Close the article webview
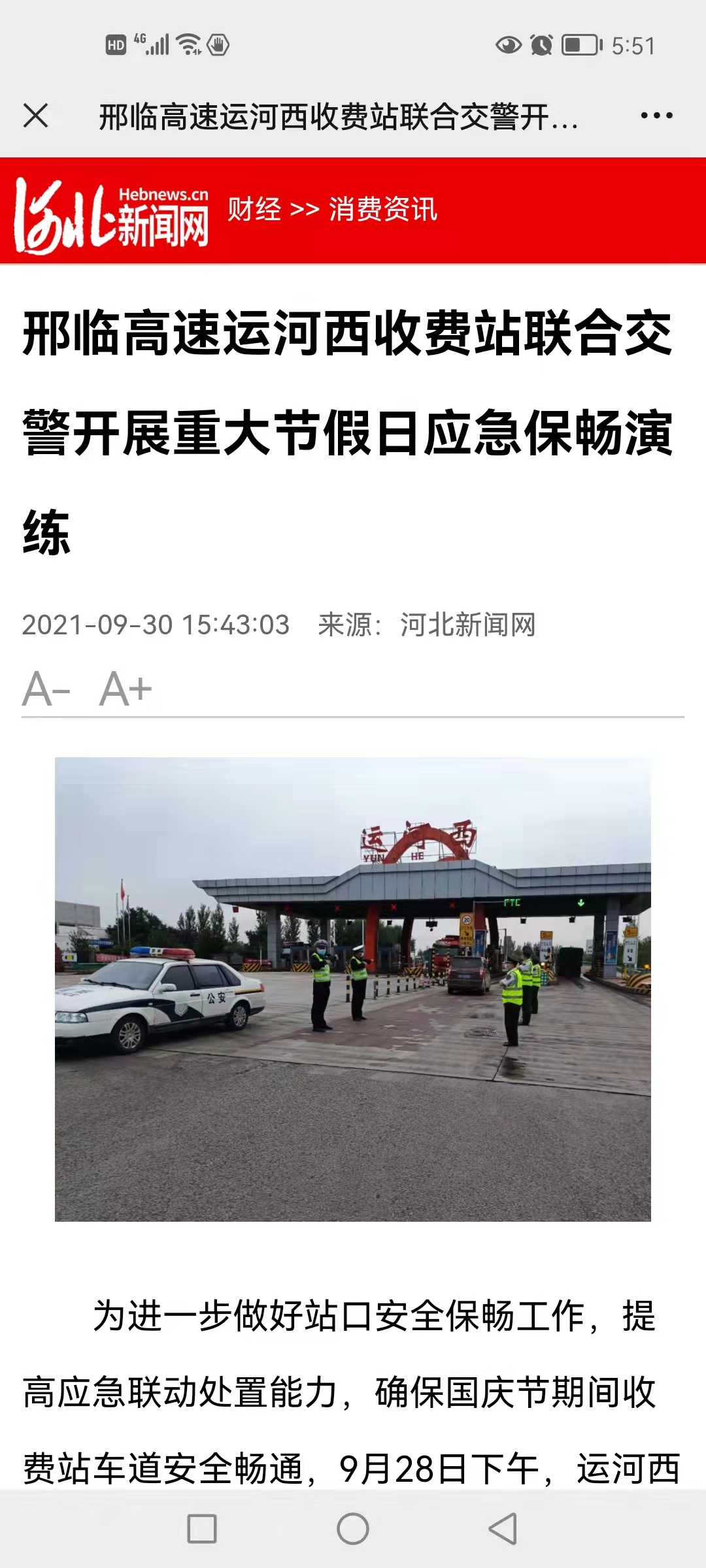This screenshot has width=706, height=1568. (x=36, y=116)
